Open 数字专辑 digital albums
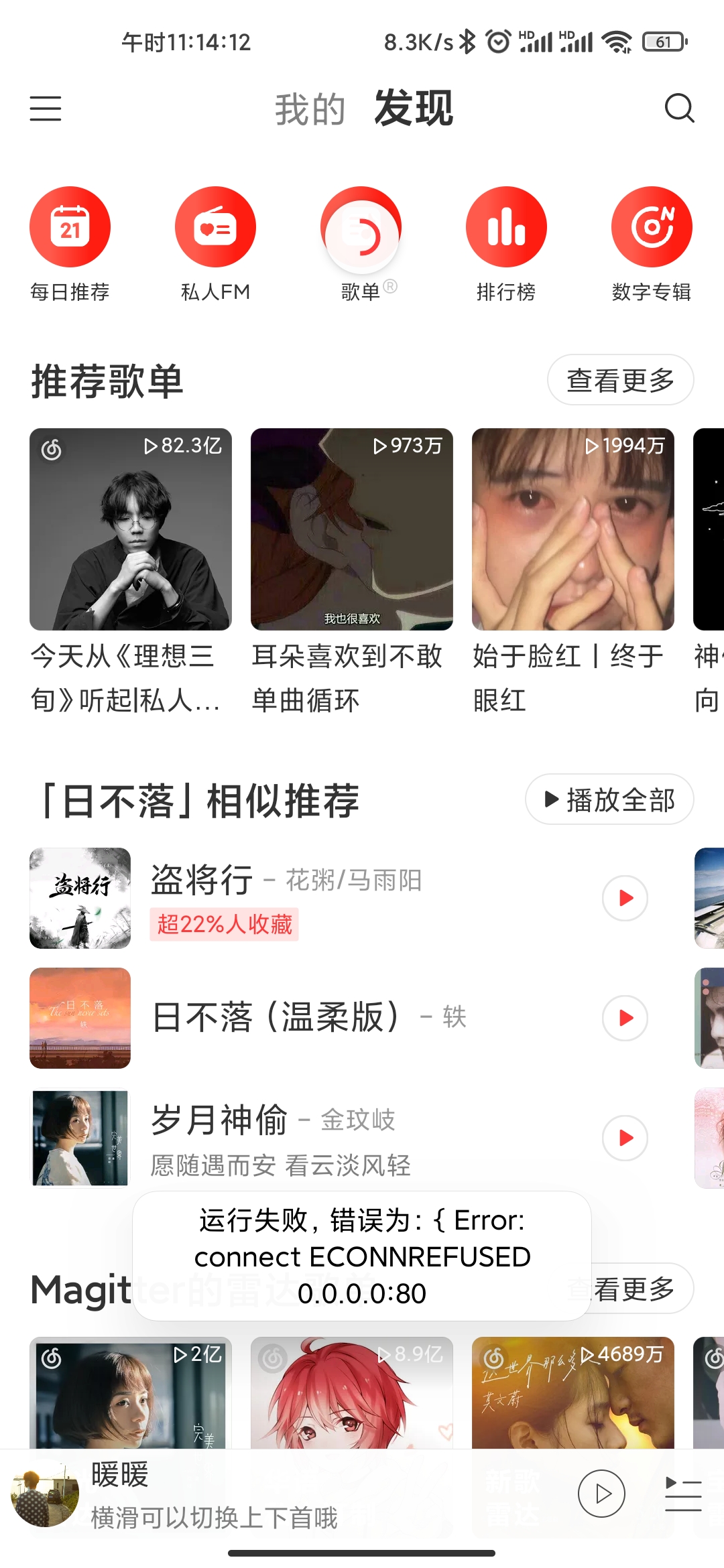 pyautogui.click(x=651, y=227)
